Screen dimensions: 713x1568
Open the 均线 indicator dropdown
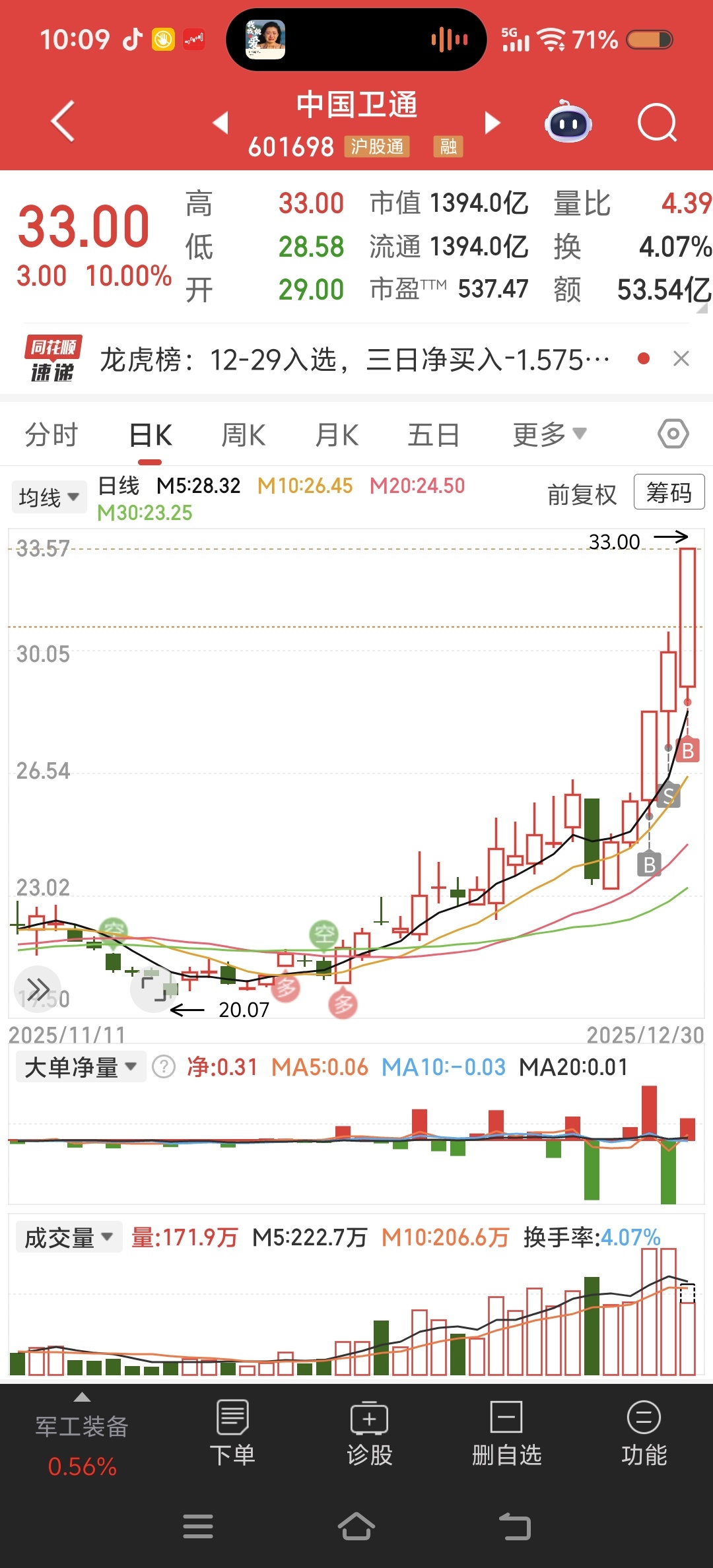[x=49, y=497]
